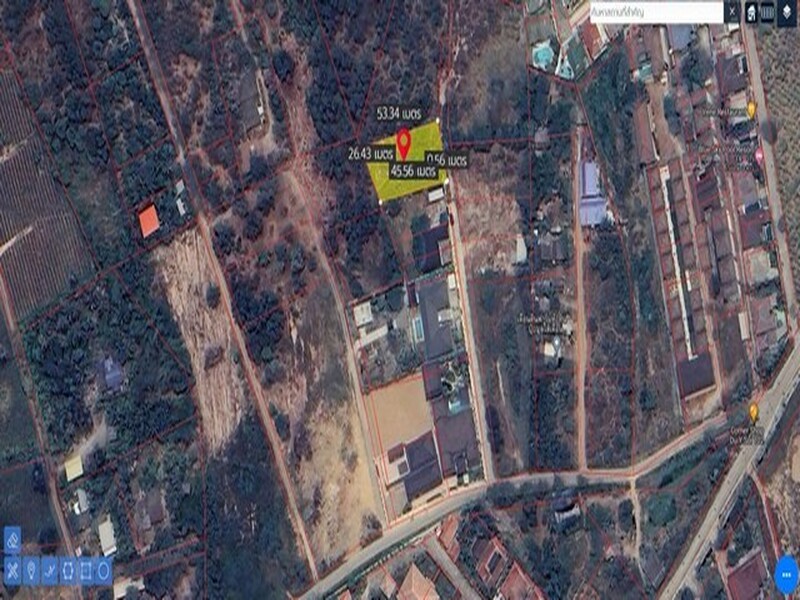The height and width of the screenshot is (600, 800).
Task: Open the house icon in the top bar
Action: (751, 12)
